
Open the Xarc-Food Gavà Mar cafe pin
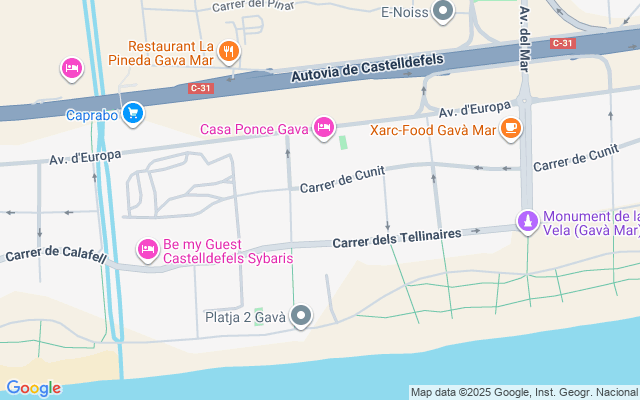511,127
